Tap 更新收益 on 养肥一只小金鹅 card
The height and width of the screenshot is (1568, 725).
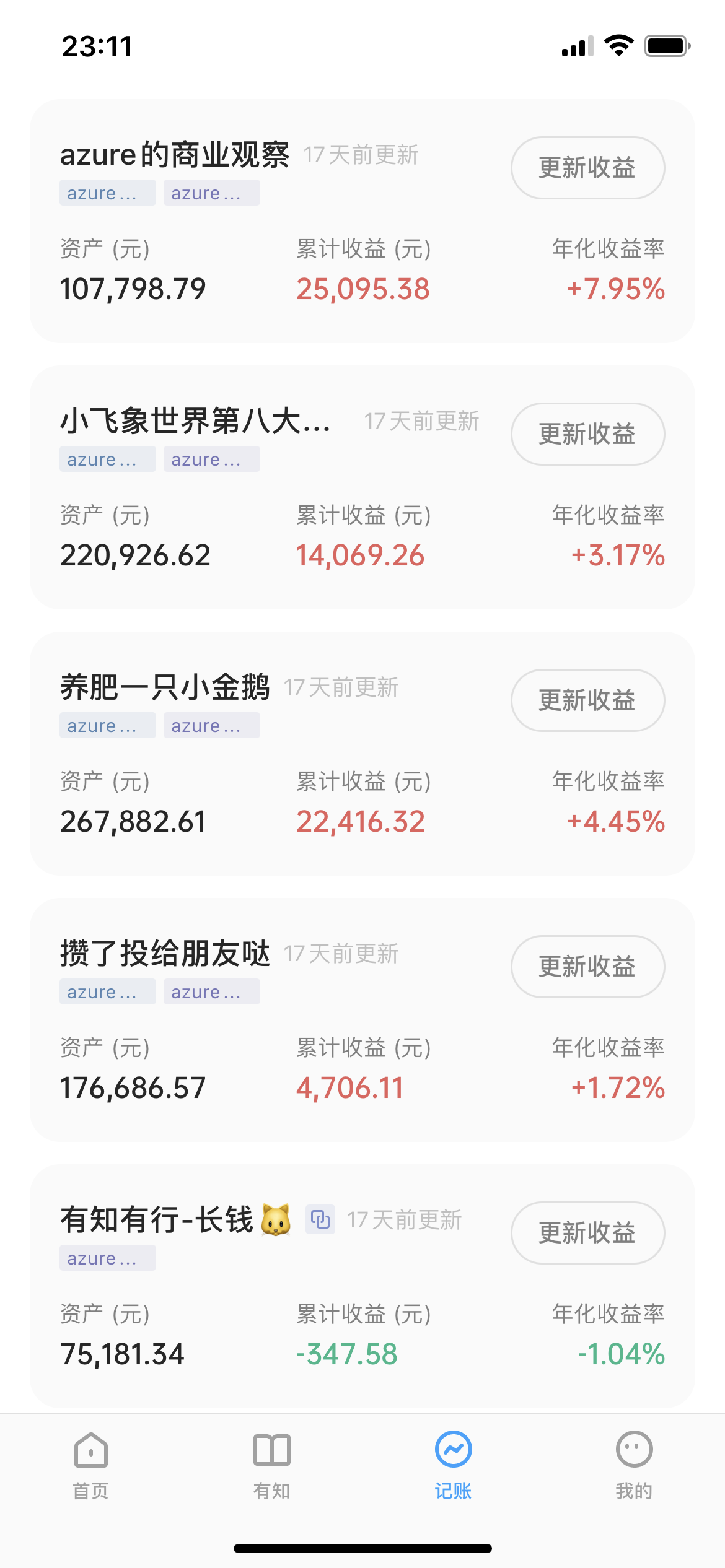click(x=587, y=700)
